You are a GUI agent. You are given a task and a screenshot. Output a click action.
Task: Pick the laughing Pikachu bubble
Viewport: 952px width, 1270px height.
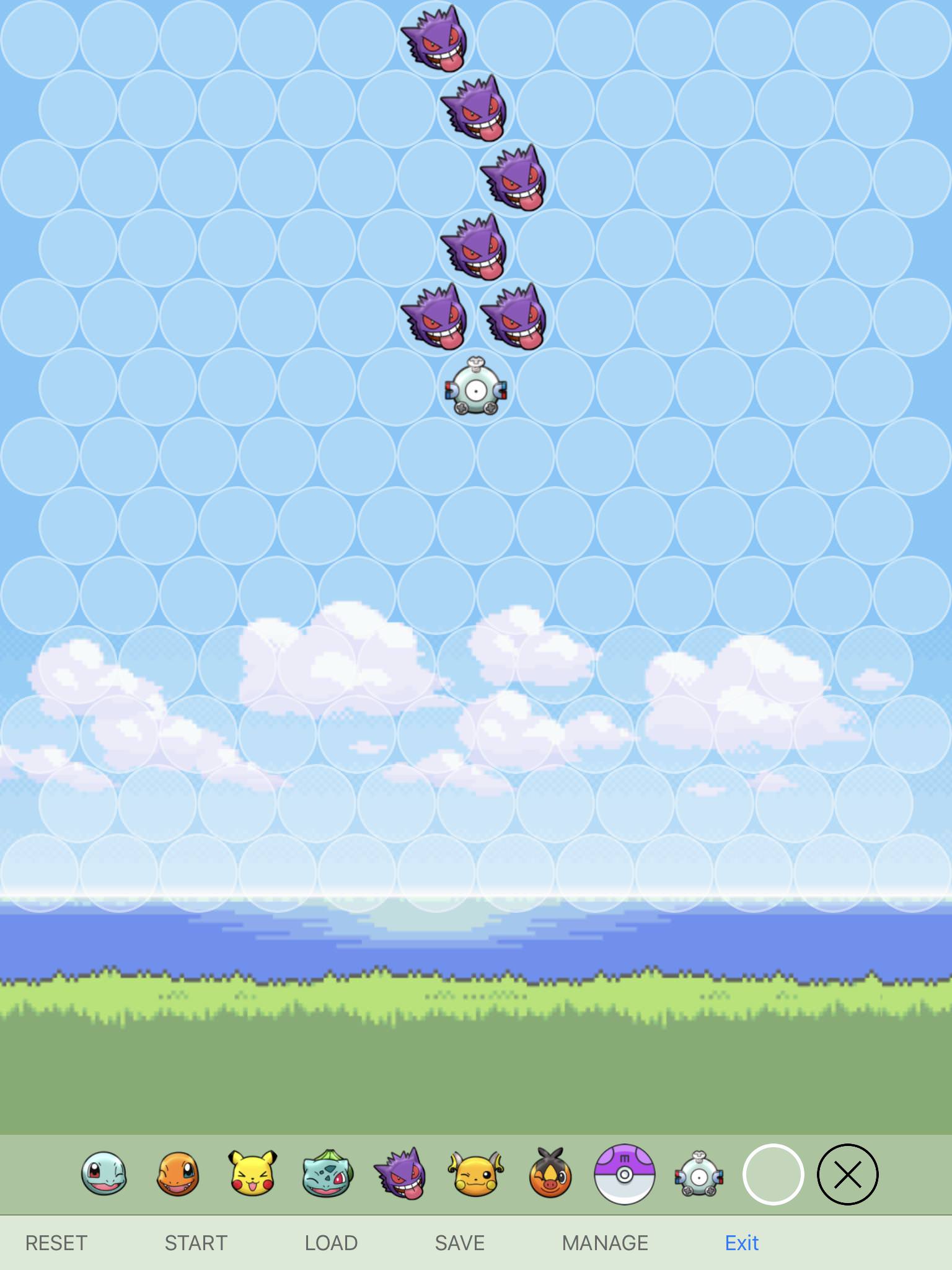click(253, 1174)
